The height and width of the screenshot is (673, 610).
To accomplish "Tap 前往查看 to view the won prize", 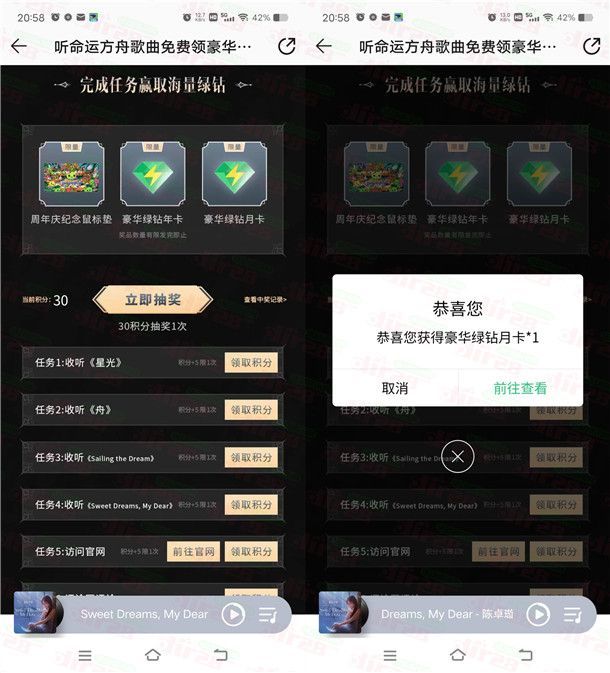I will coord(520,388).
